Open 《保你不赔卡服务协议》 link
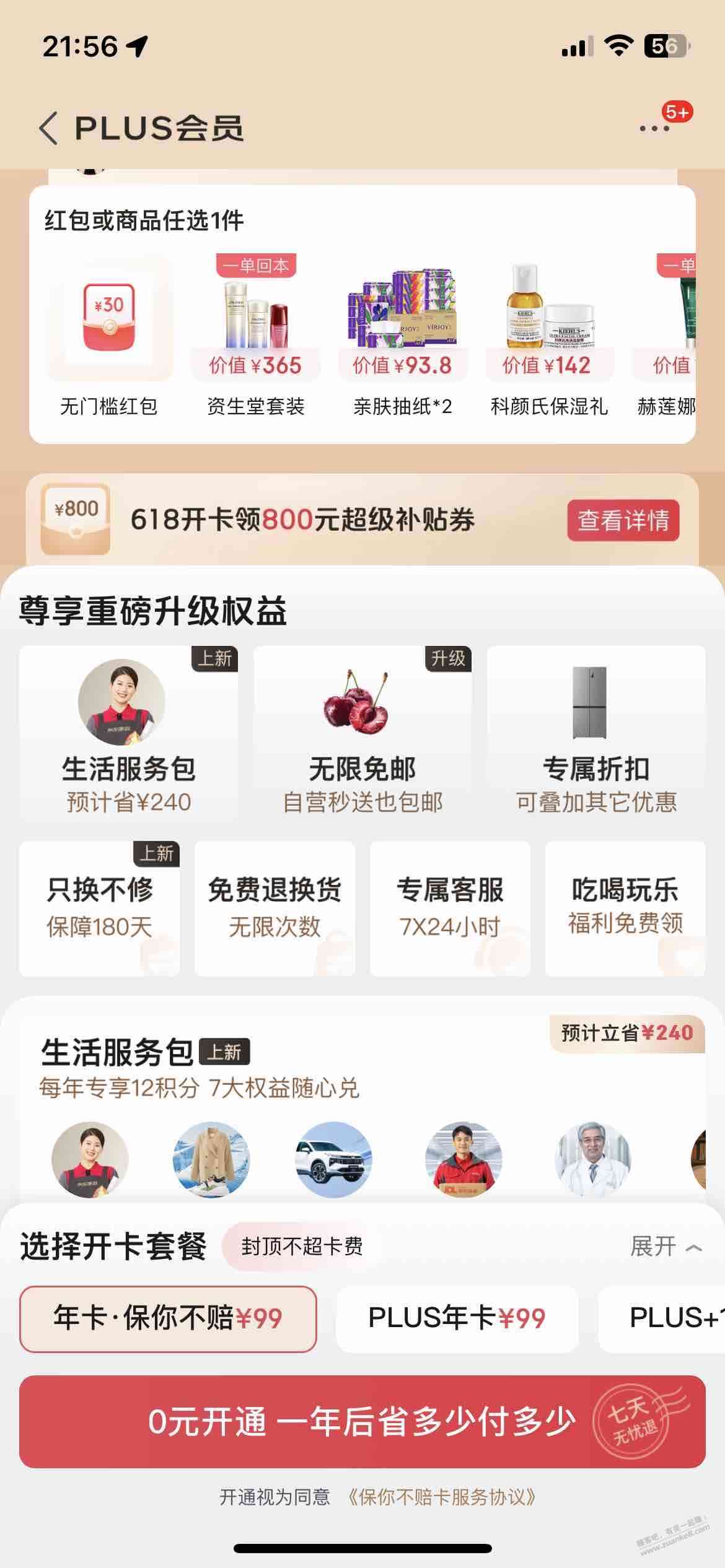The height and width of the screenshot is (1568, 725). coord(441,1497)
